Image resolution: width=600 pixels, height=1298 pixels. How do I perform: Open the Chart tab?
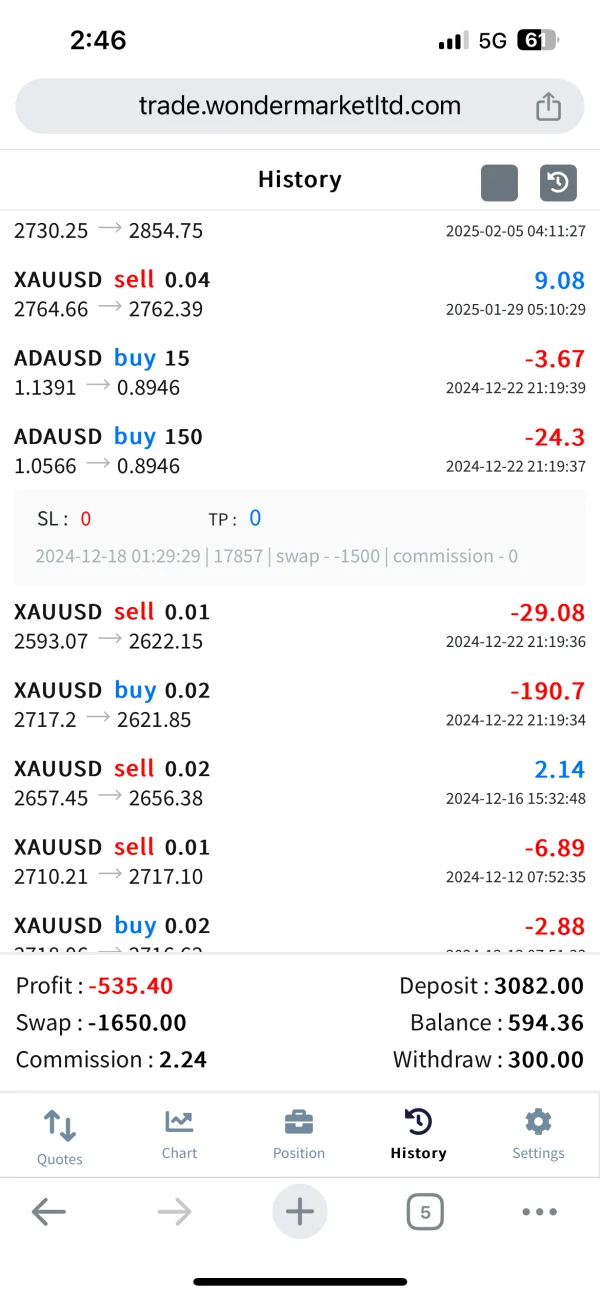tap(179, 1135)
